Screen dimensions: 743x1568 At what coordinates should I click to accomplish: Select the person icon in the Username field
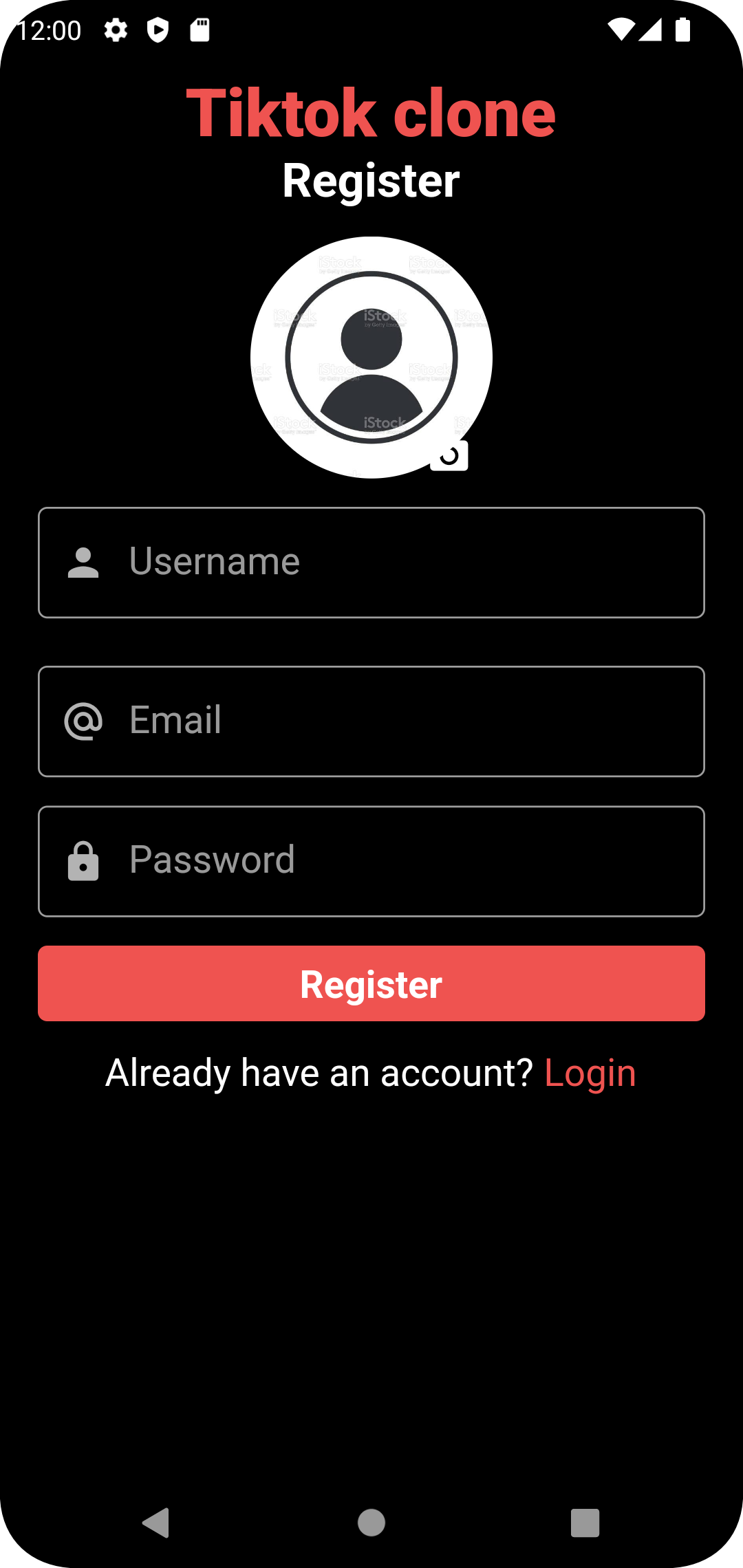(82, 562)
